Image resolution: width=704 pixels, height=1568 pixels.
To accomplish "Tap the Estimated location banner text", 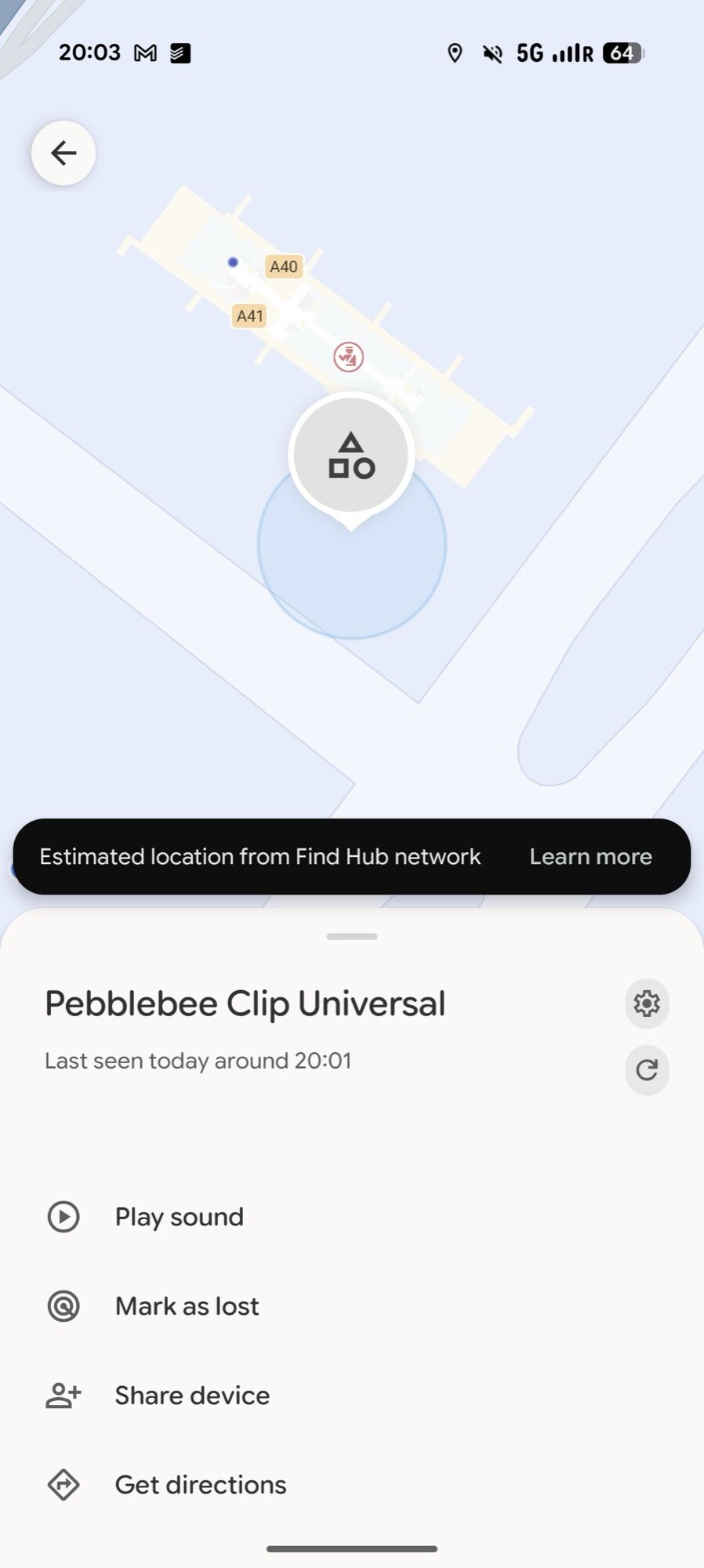I will [261, 856].
